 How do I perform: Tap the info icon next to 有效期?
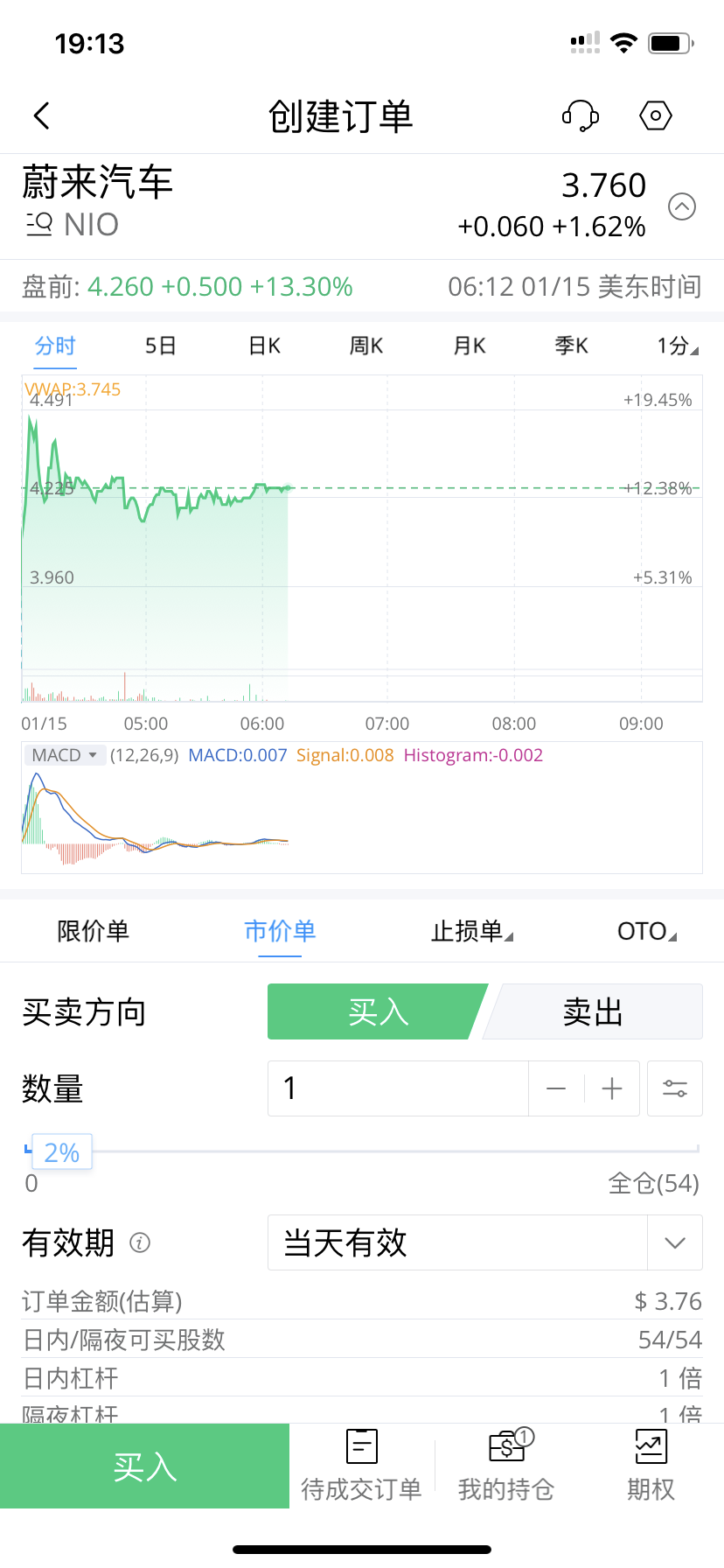tap(140, 1242)
